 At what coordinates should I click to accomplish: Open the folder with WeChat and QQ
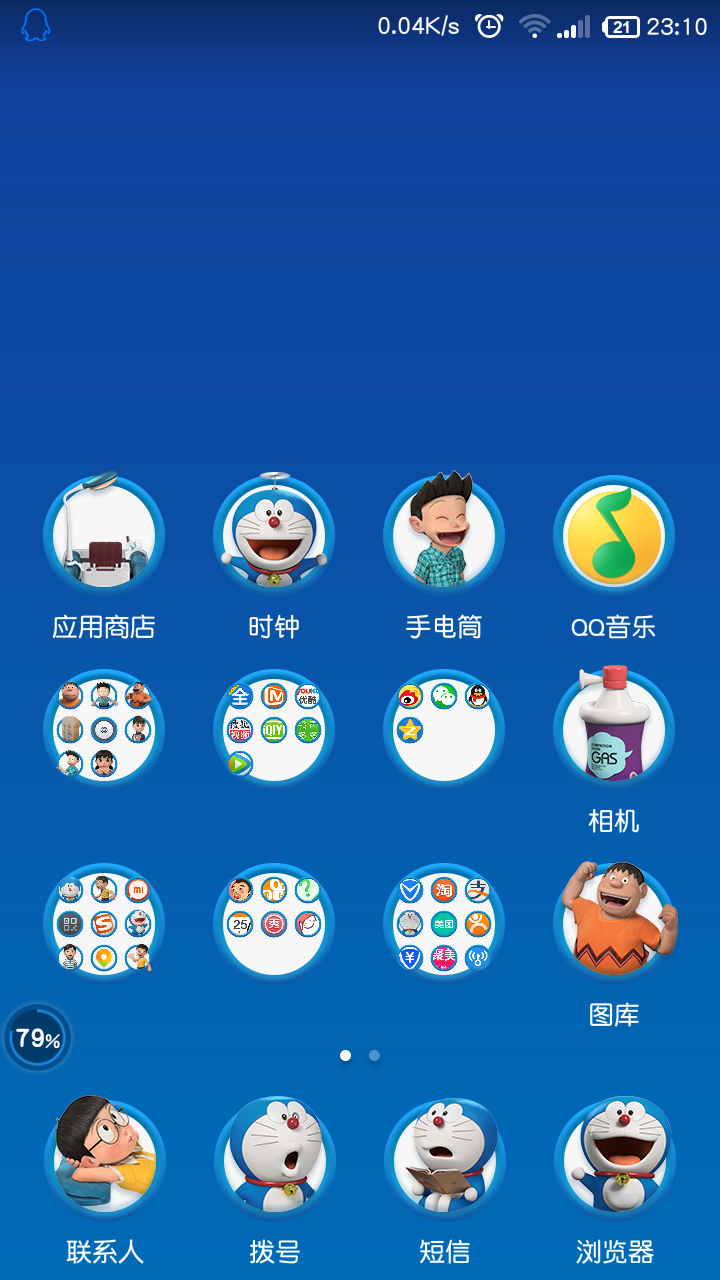point(444,728)
